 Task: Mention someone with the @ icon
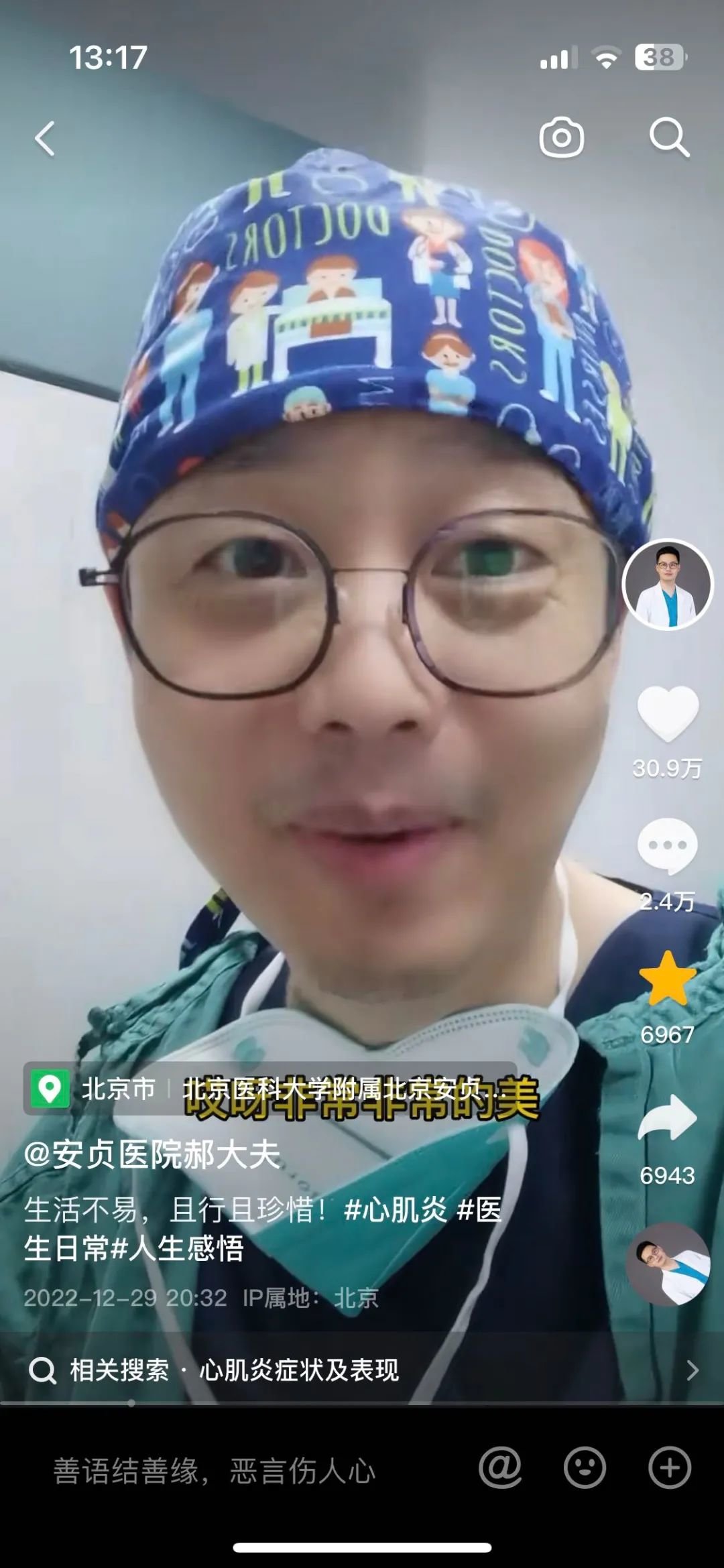[x=500, y=1468]
